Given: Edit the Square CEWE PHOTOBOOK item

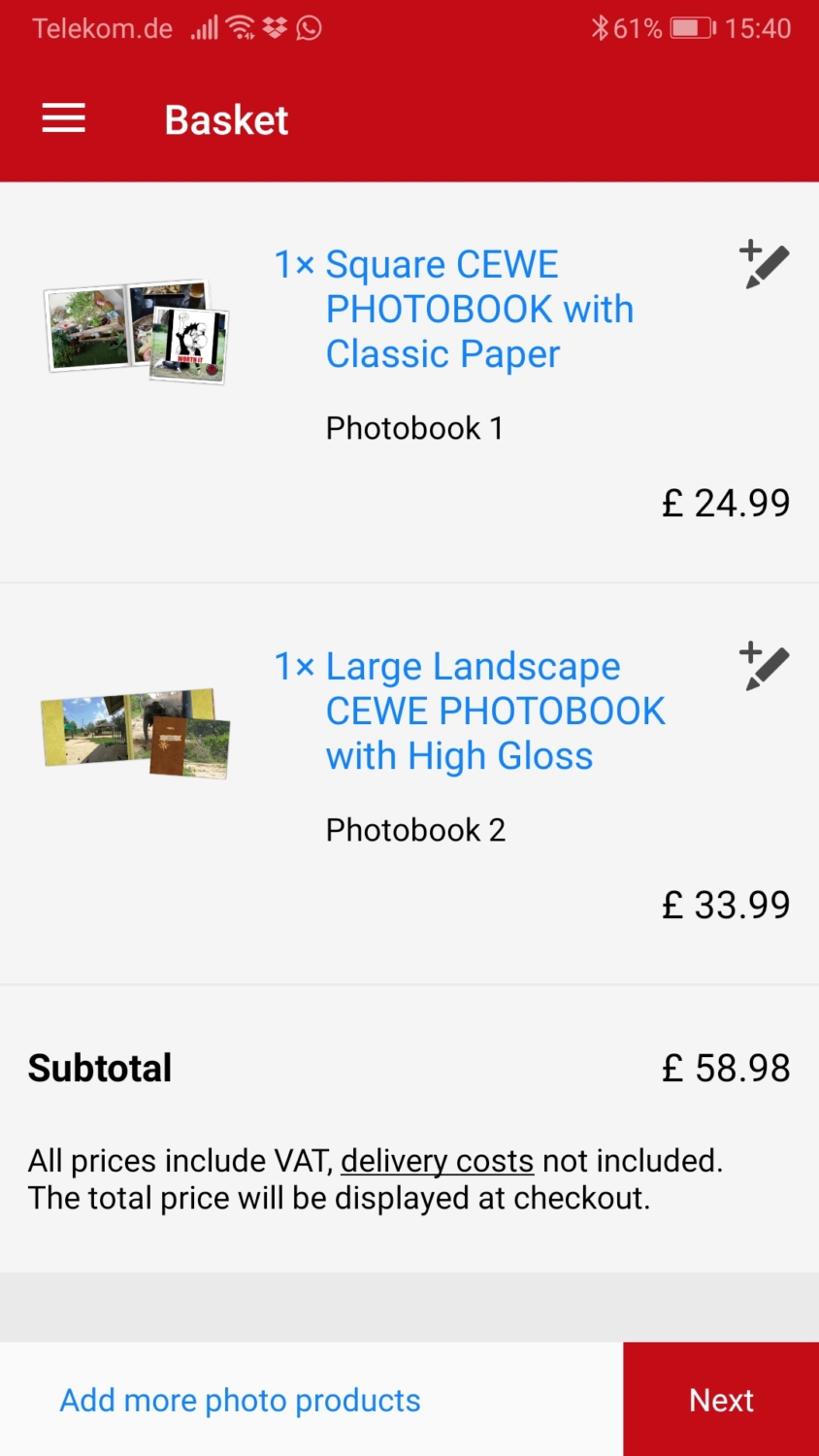Looking at the screenshot, I should 764,263.
